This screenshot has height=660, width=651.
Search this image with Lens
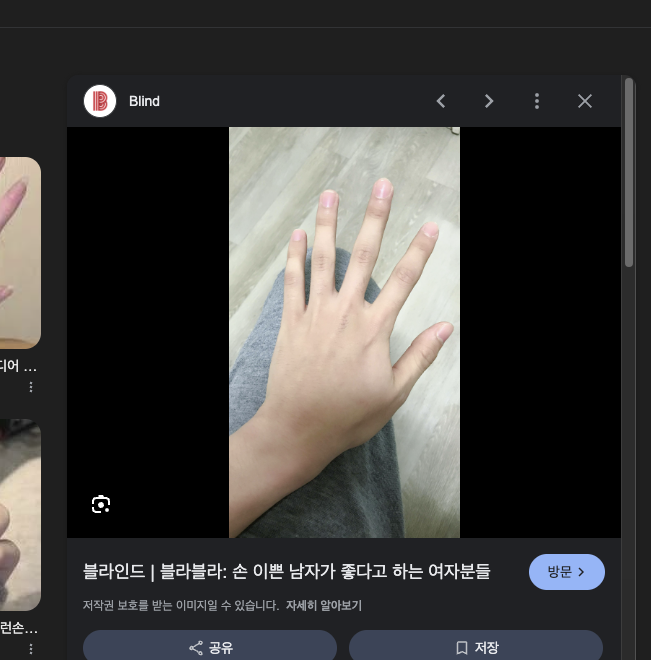(100, 504)
